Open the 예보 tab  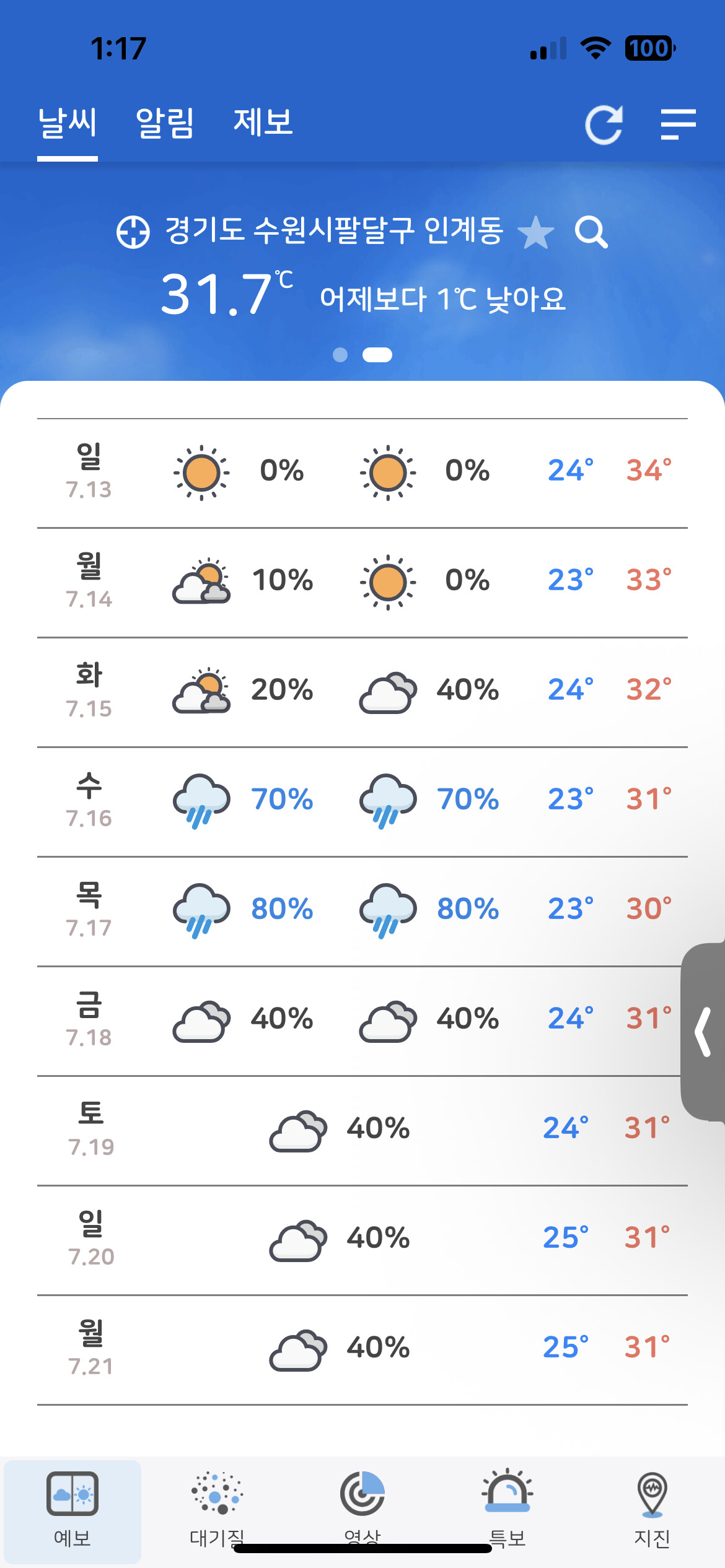pyautogui.click(x=72, y=1510)
